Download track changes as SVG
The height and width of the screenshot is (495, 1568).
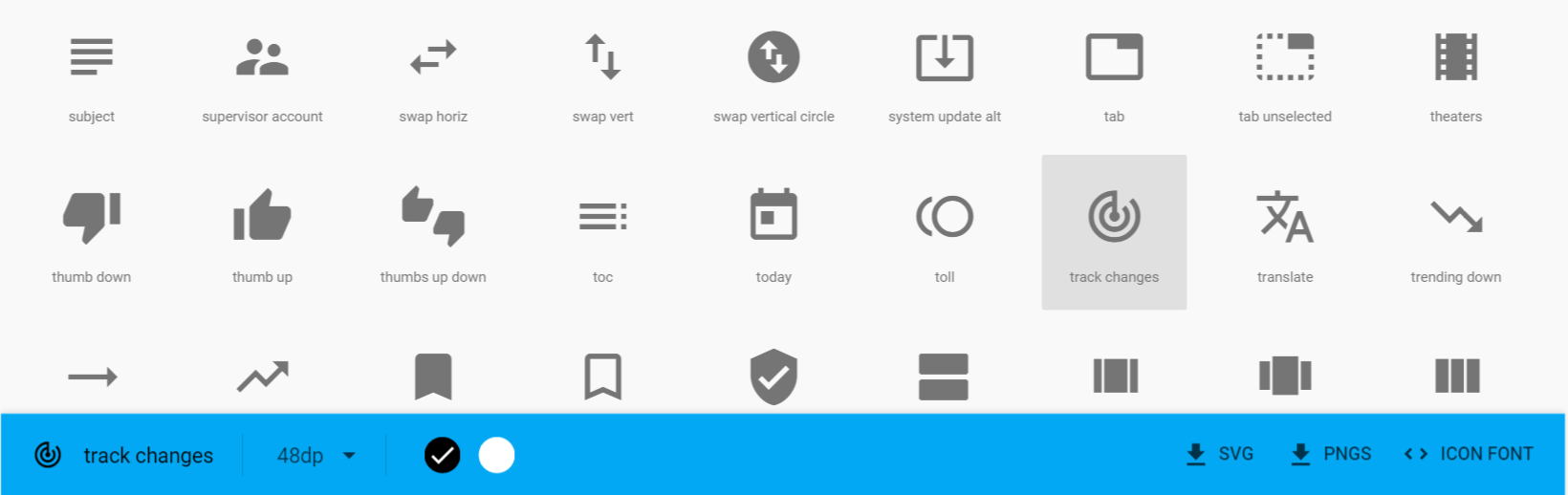tap(1219, 454)
